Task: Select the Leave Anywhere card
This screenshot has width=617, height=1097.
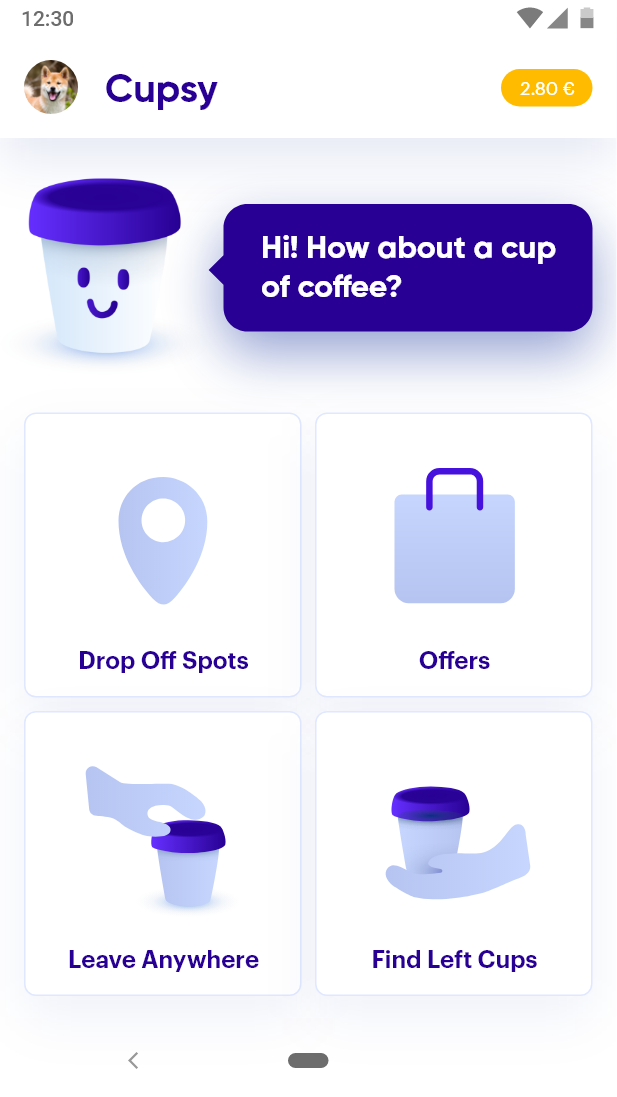Action: tap(163, 854)
